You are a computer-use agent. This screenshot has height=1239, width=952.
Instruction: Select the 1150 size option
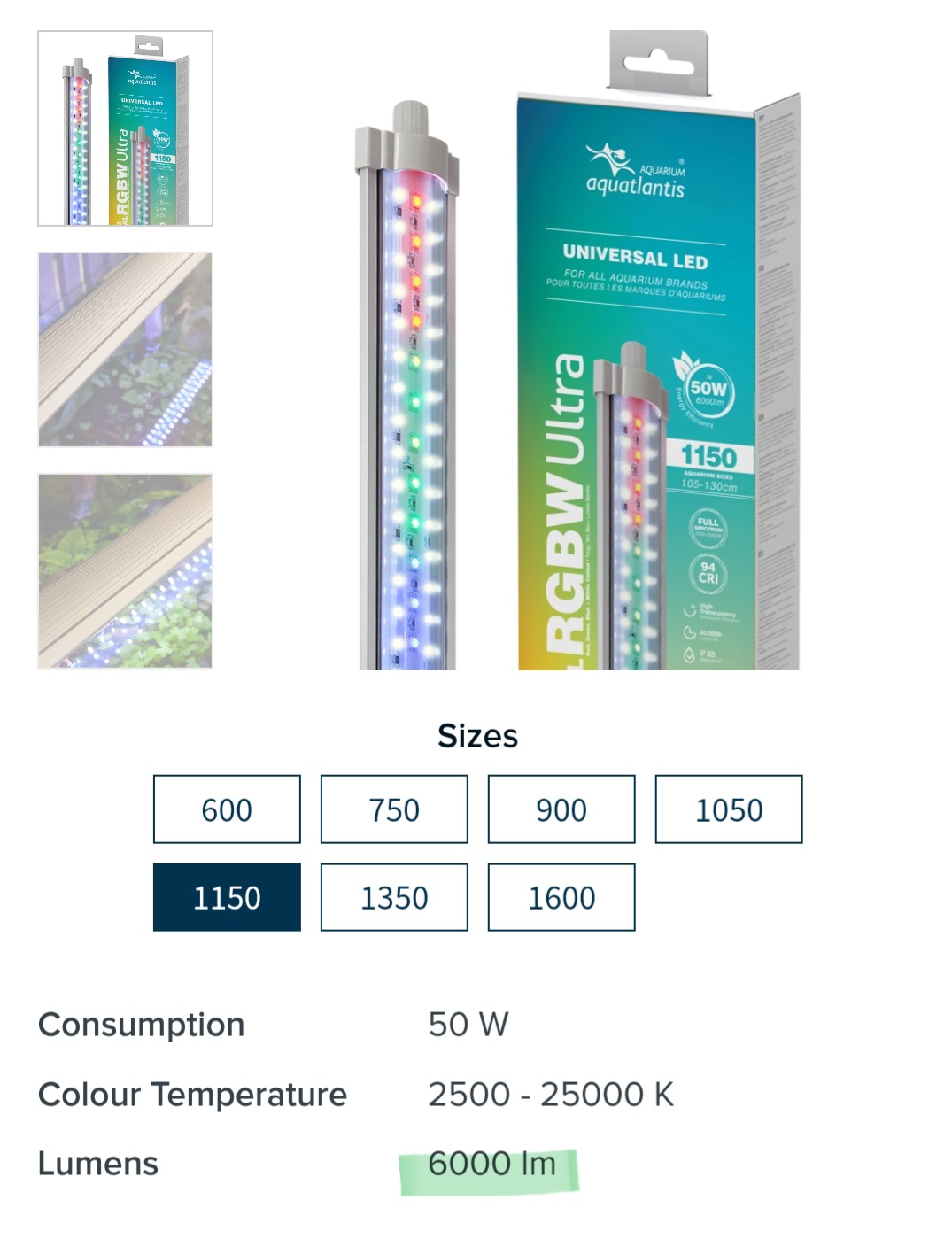pyautogui.click(x=225, y=897)
